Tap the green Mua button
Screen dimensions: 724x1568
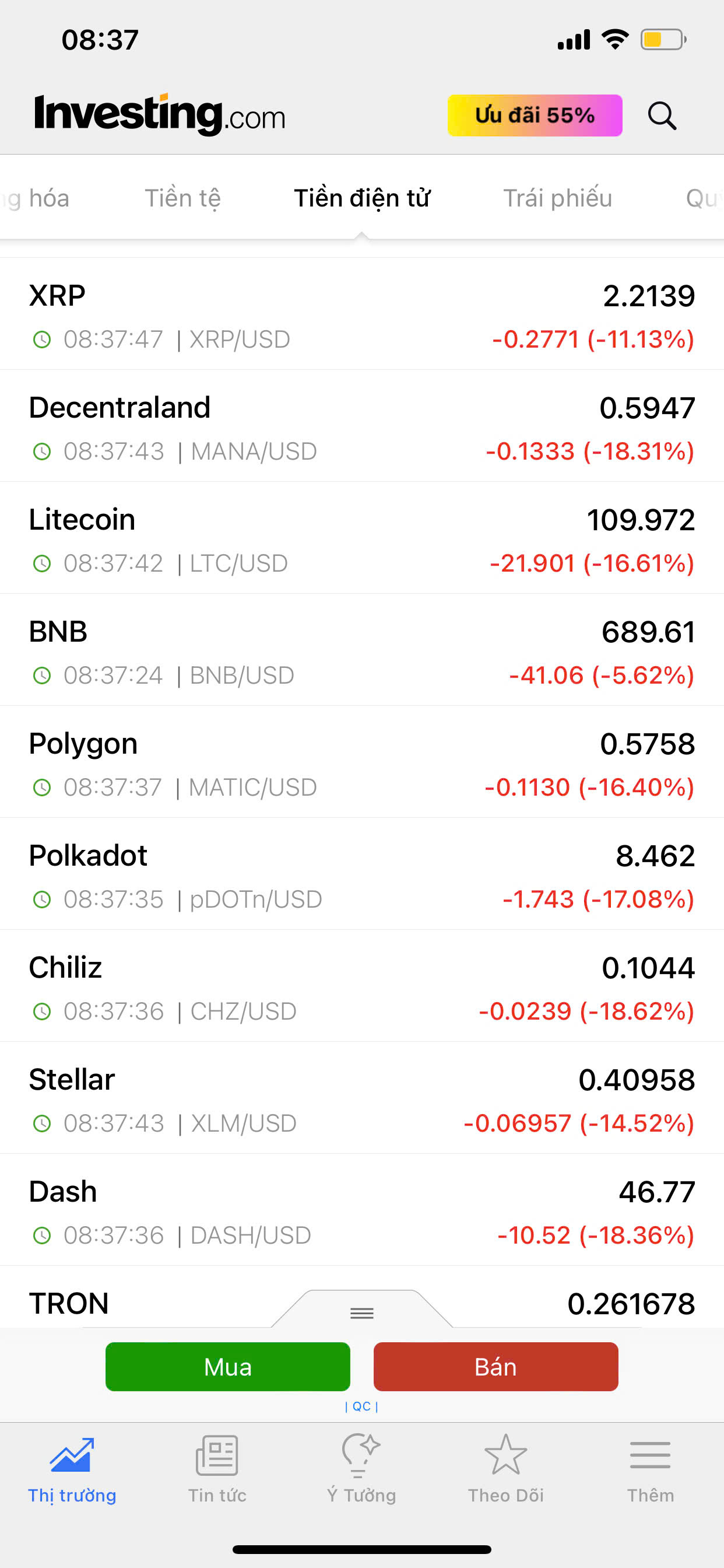click(227, 1367)
